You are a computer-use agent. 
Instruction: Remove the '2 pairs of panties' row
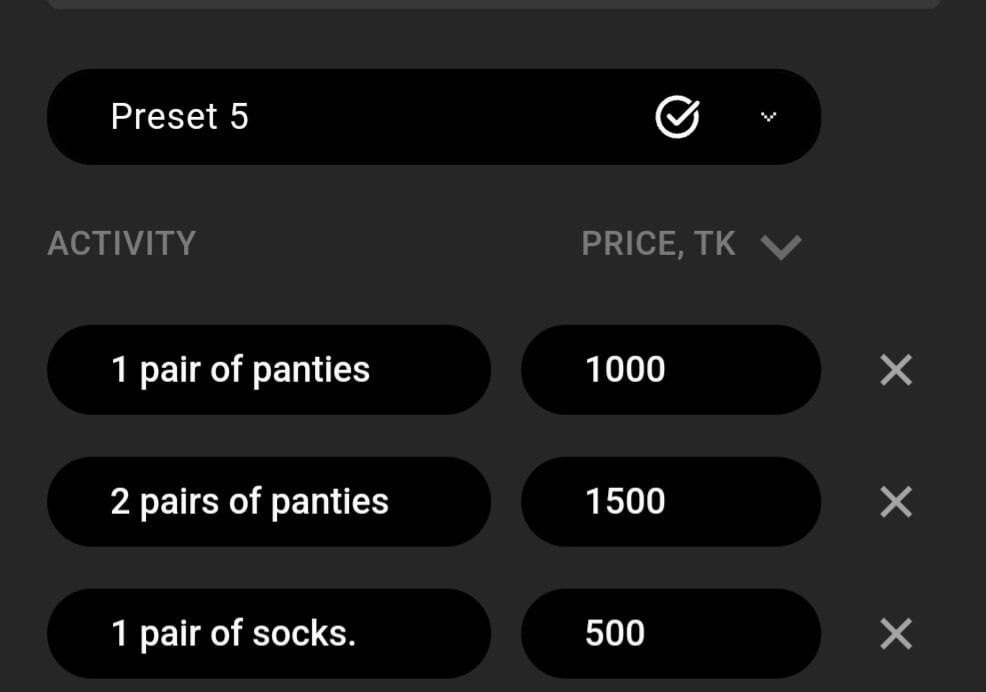pyautogui.click(x=895, y=502)
